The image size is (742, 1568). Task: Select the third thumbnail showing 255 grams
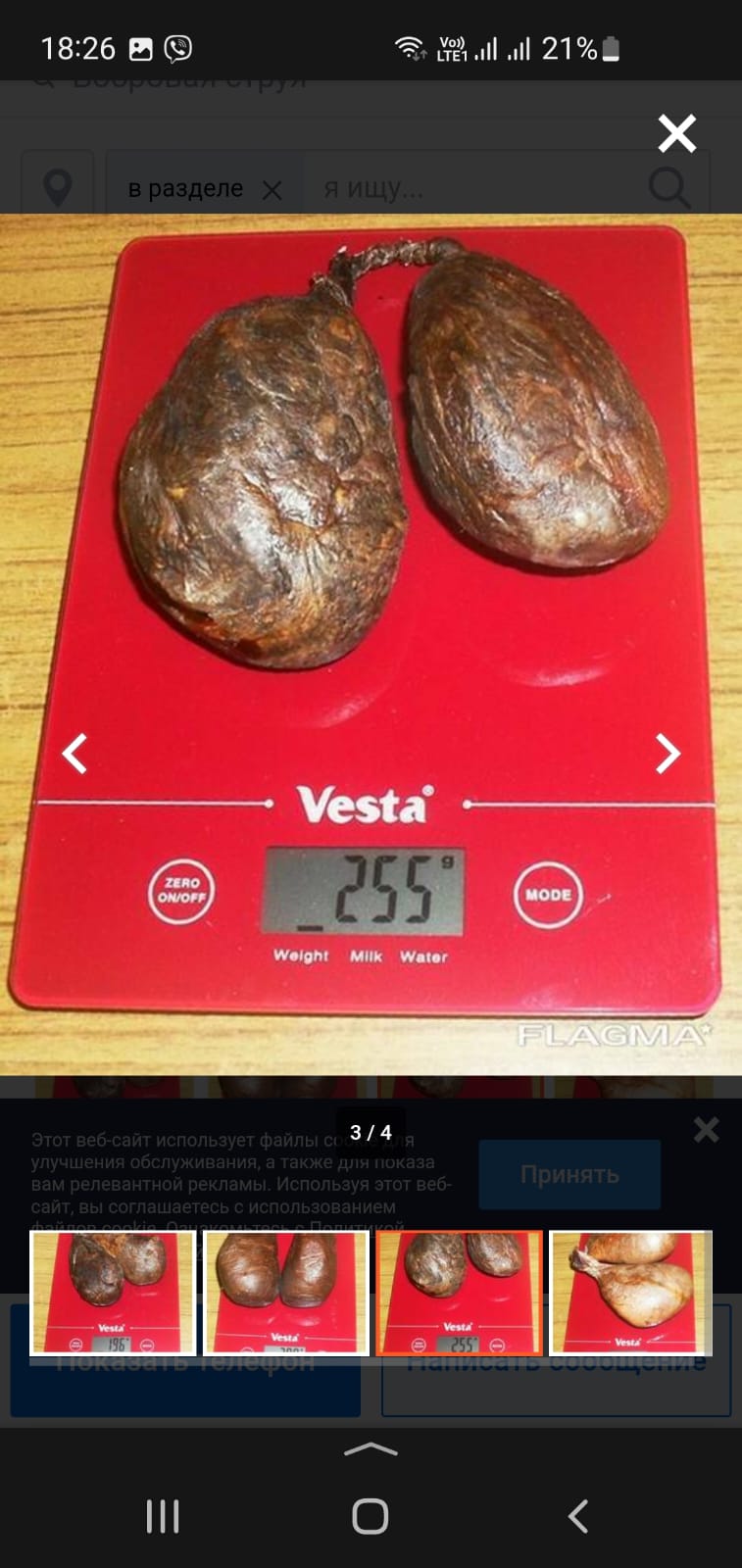click(459, 1293)
